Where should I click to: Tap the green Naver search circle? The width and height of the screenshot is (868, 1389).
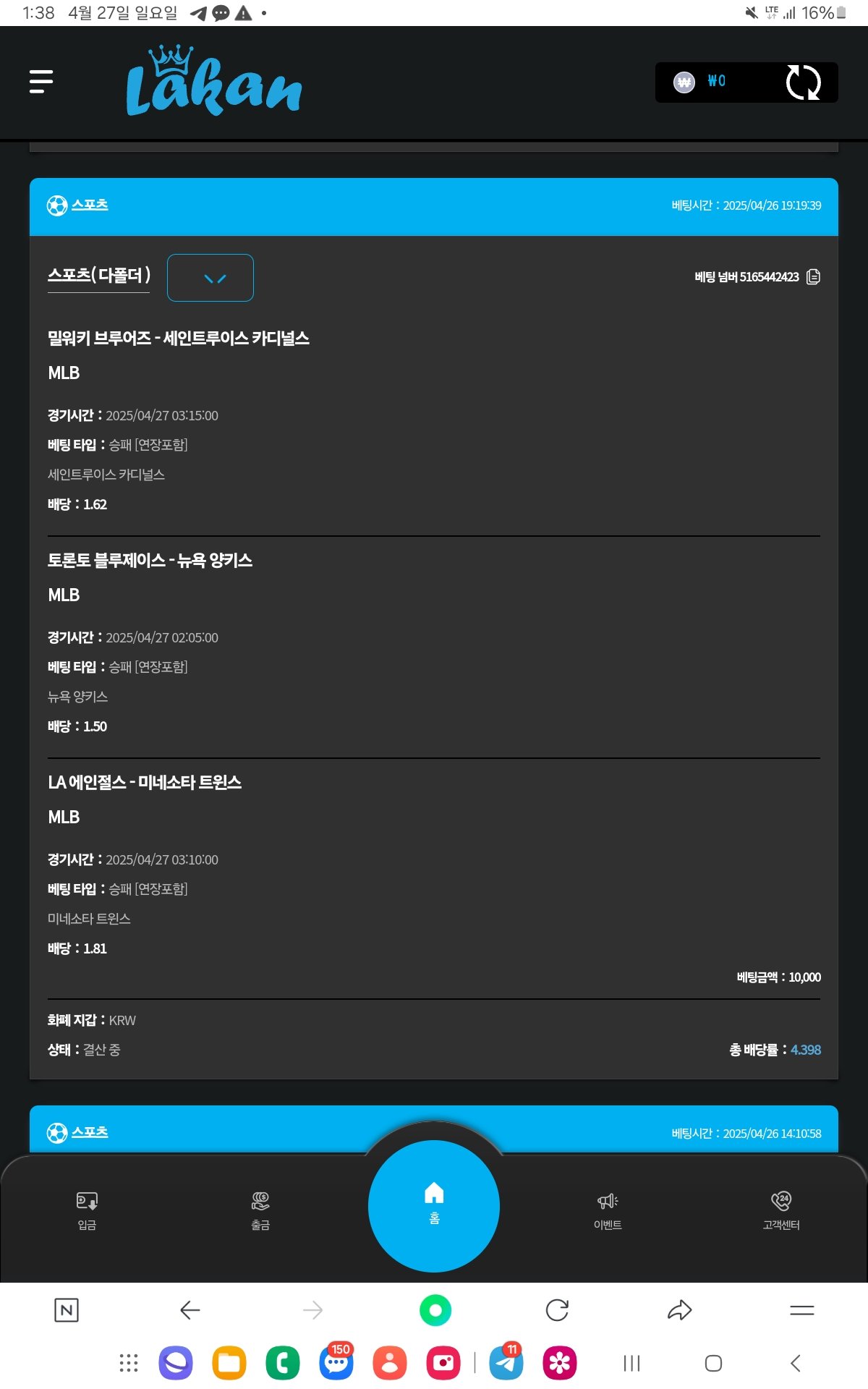click(x=435, y=1310)
